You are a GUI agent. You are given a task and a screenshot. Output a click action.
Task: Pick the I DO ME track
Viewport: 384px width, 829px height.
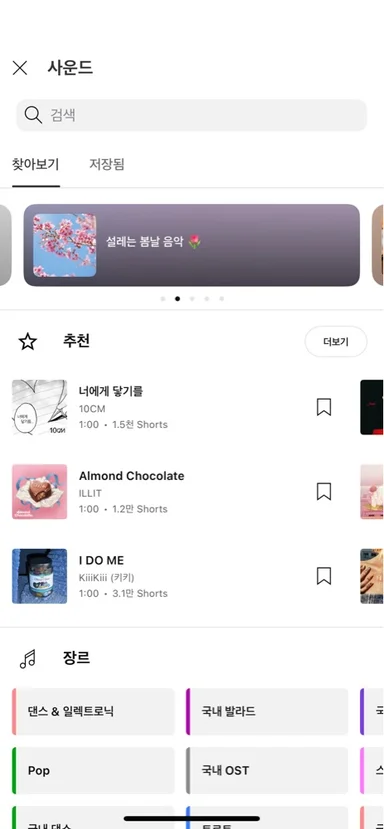[x=159, y=576]
